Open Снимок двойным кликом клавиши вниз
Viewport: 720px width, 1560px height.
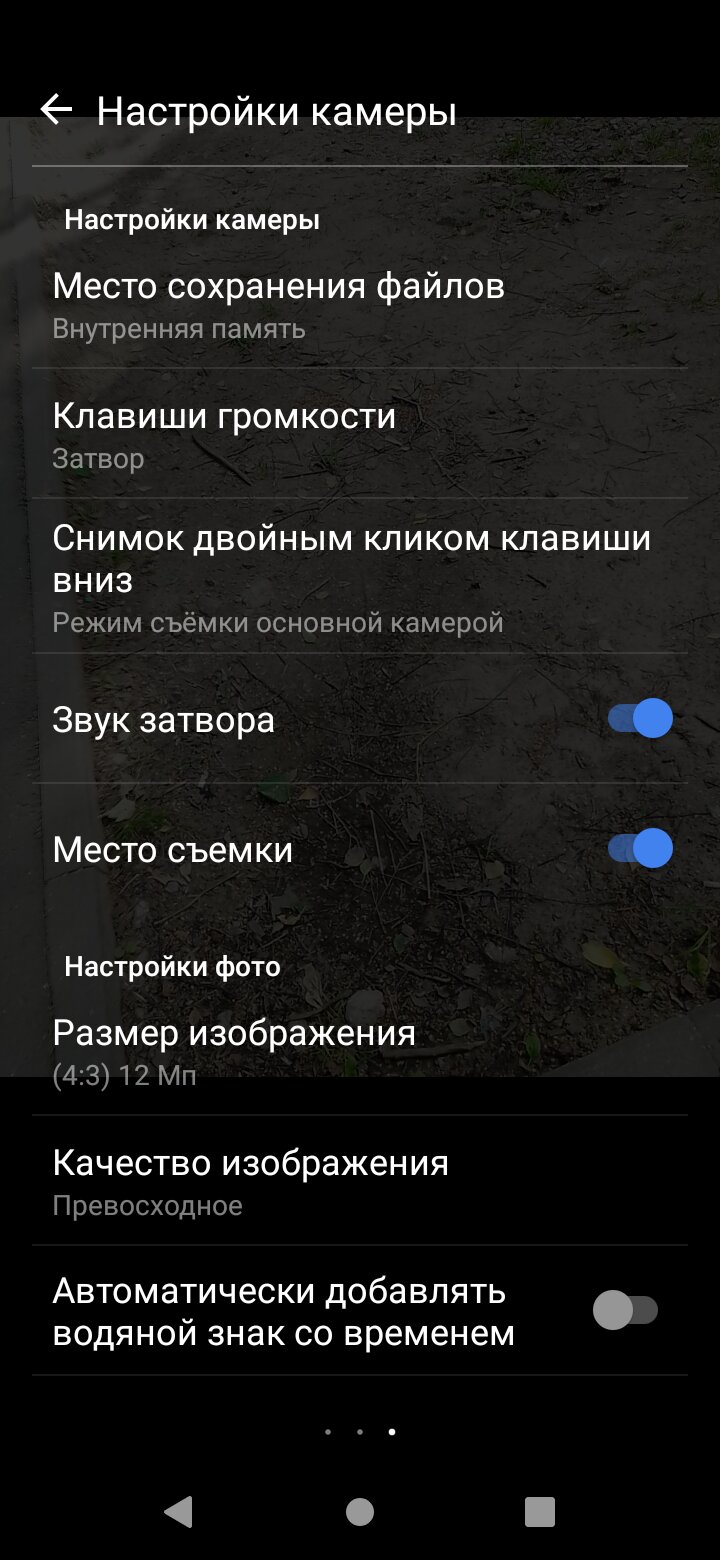click(x=360, y=576)
